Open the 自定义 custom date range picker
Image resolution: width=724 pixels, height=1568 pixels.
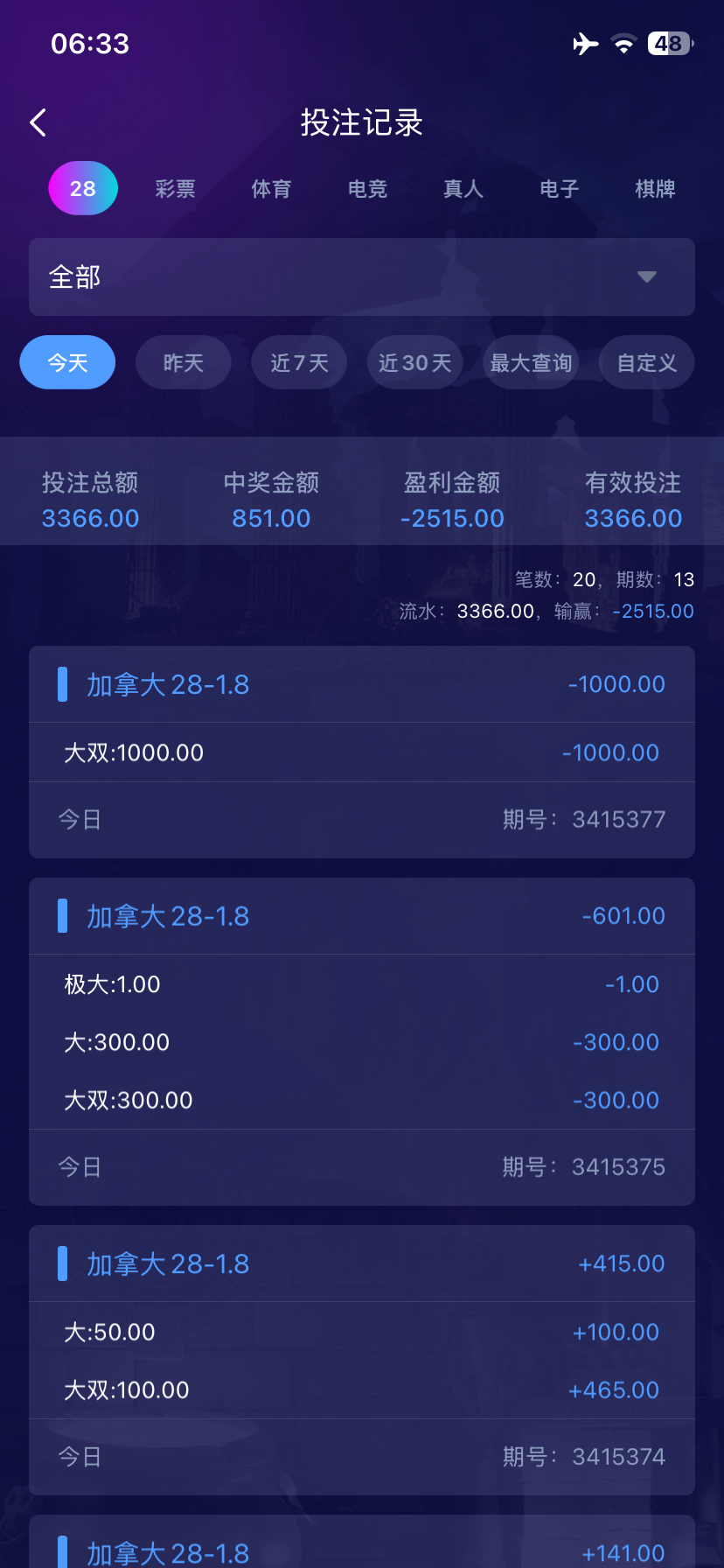pos(646,361)
